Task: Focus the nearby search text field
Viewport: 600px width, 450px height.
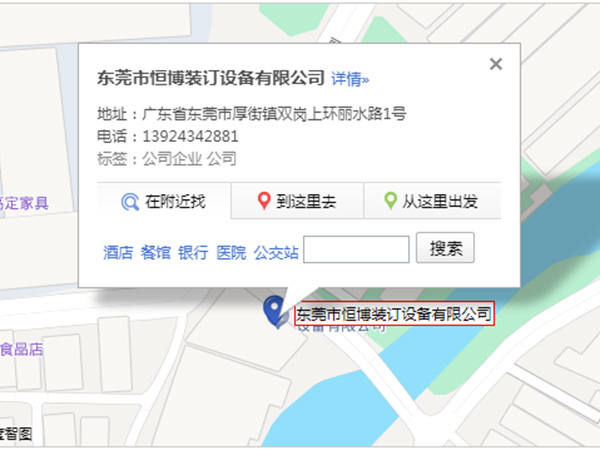Action: click(x=356, y=250)
